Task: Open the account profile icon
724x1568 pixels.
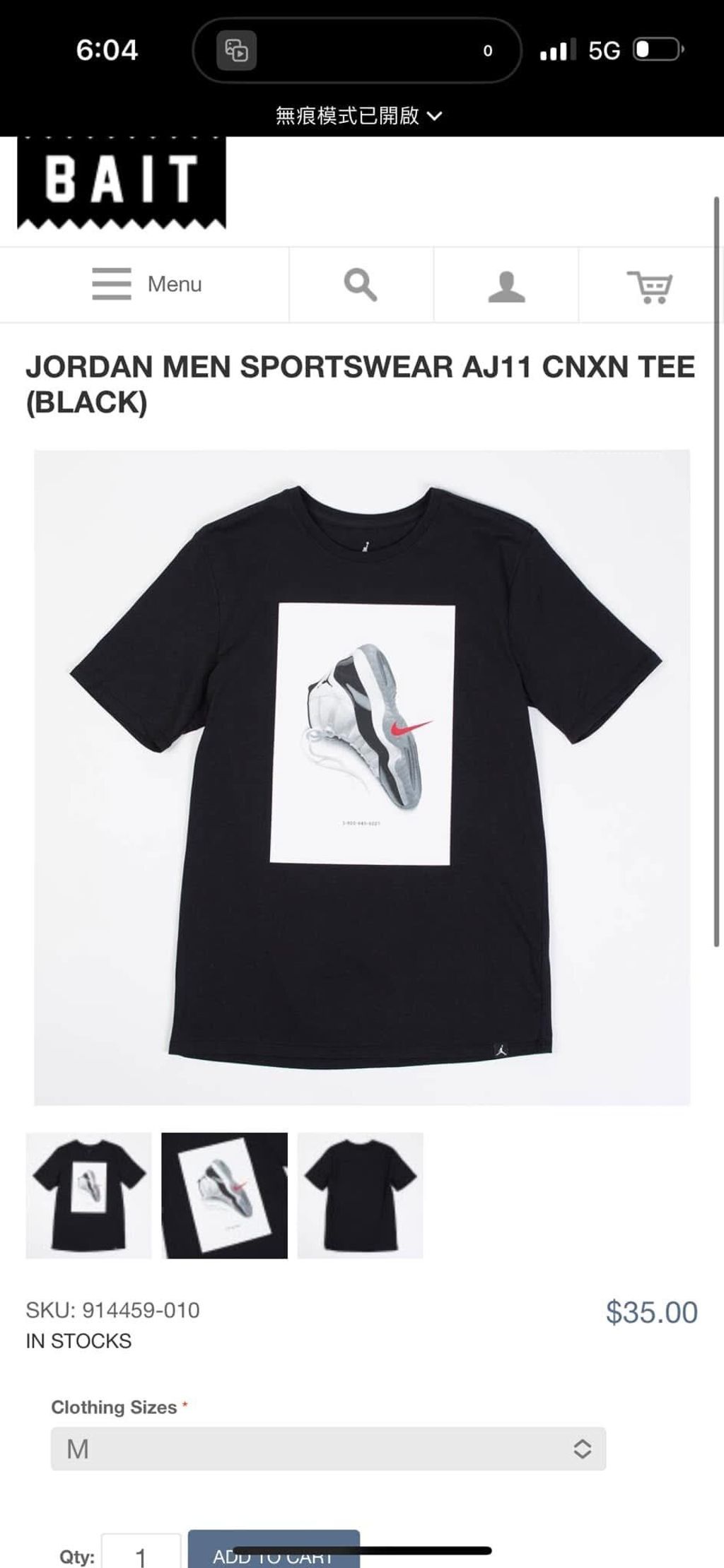Action: 506,286
